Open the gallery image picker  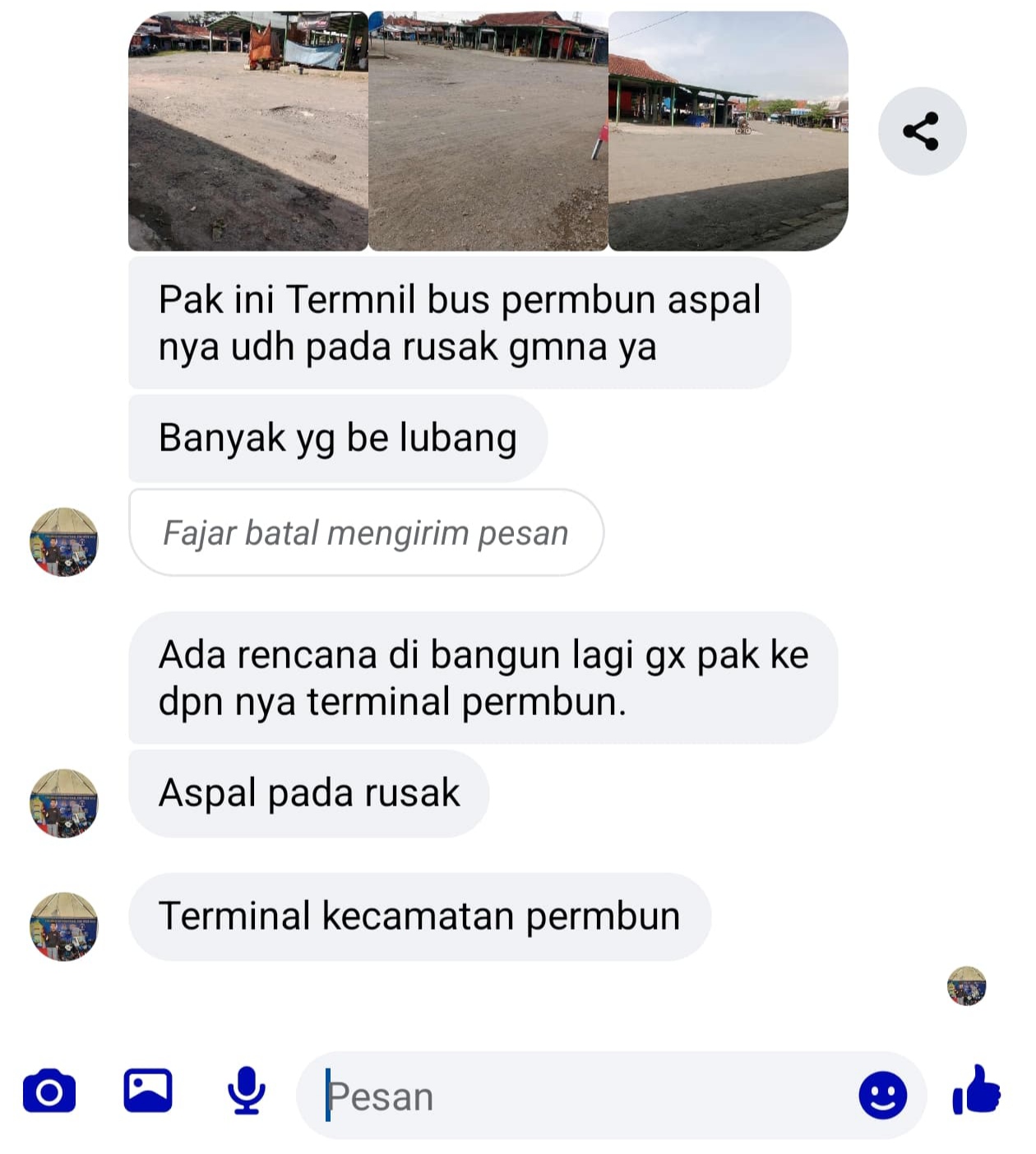(148, 1092)
